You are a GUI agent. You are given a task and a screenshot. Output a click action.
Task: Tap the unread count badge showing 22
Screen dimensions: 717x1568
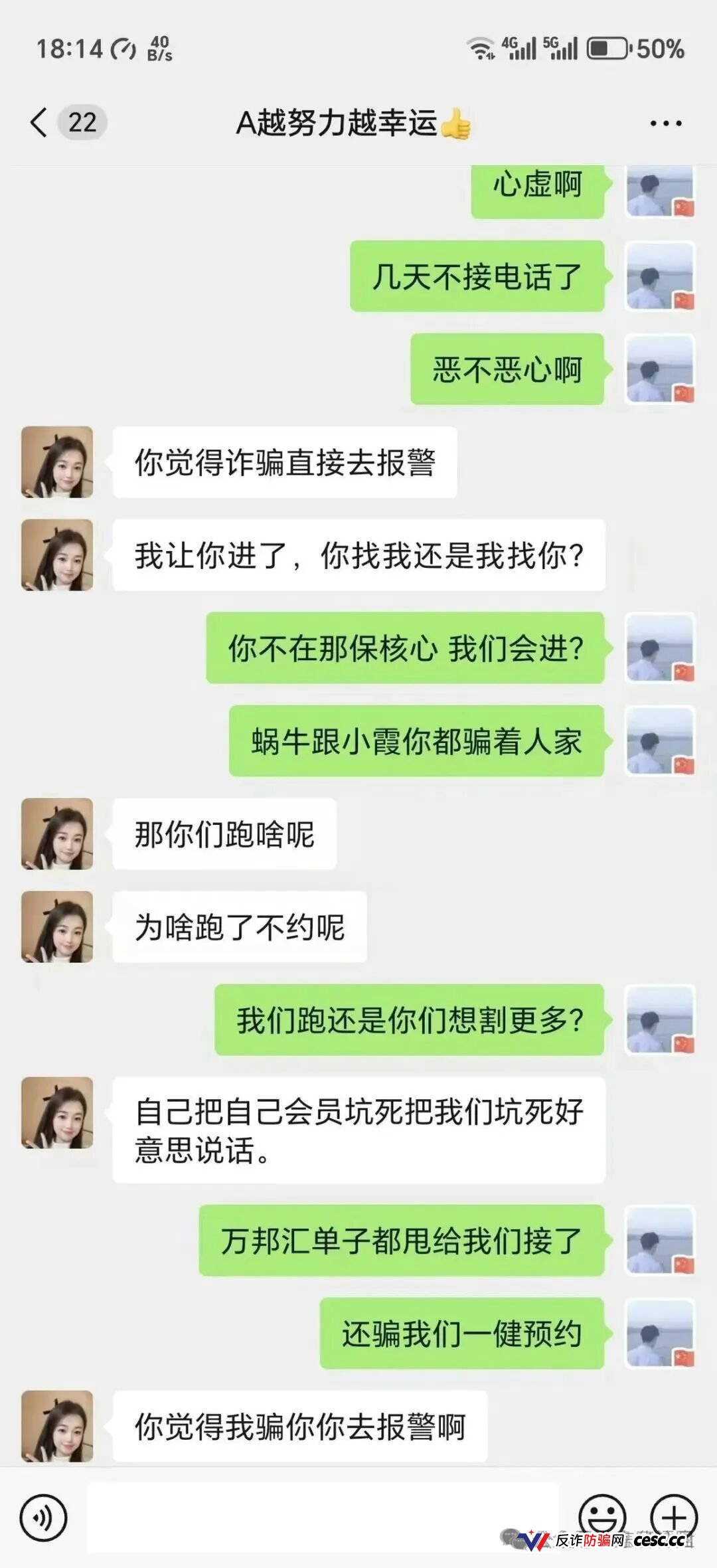(x=80, y=122)
